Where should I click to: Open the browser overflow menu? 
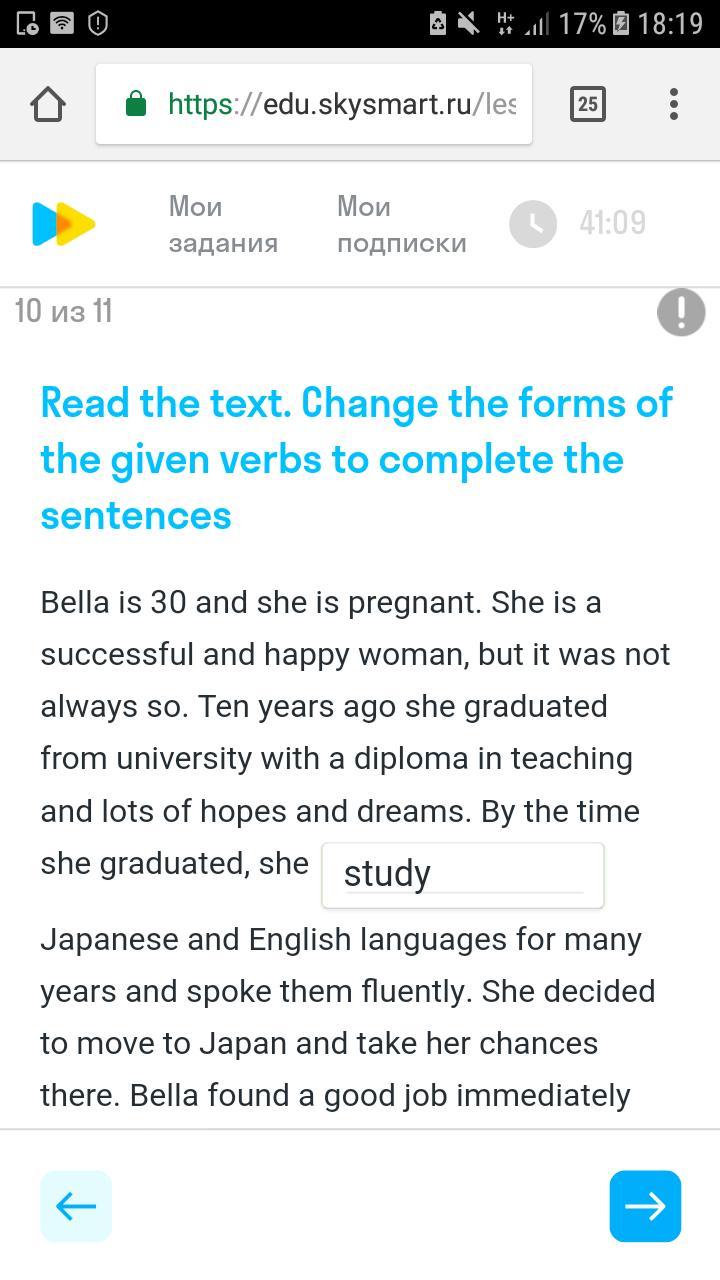click(x=674, y=104)
